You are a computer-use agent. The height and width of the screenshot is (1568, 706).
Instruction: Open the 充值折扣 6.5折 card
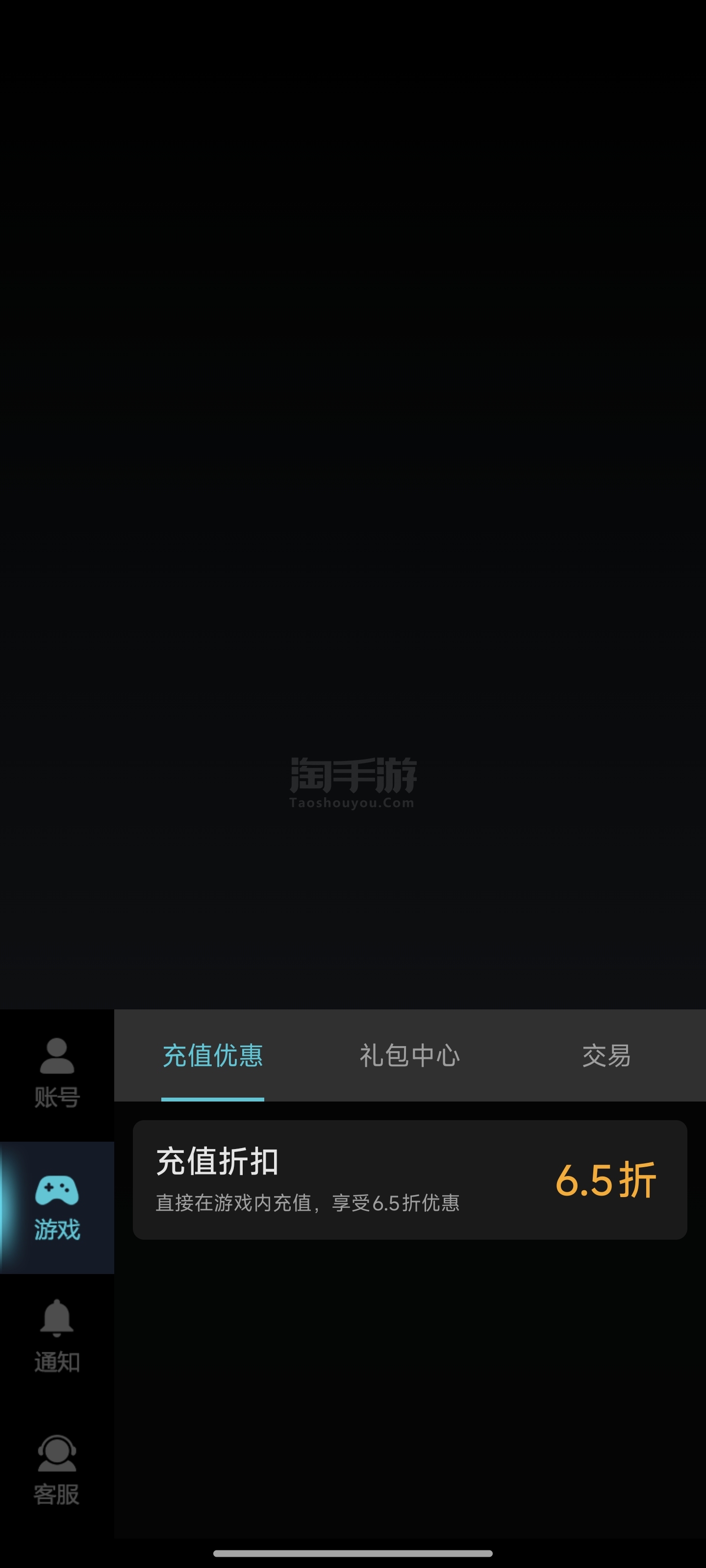pyautogui.click(x=410, y=1179)
